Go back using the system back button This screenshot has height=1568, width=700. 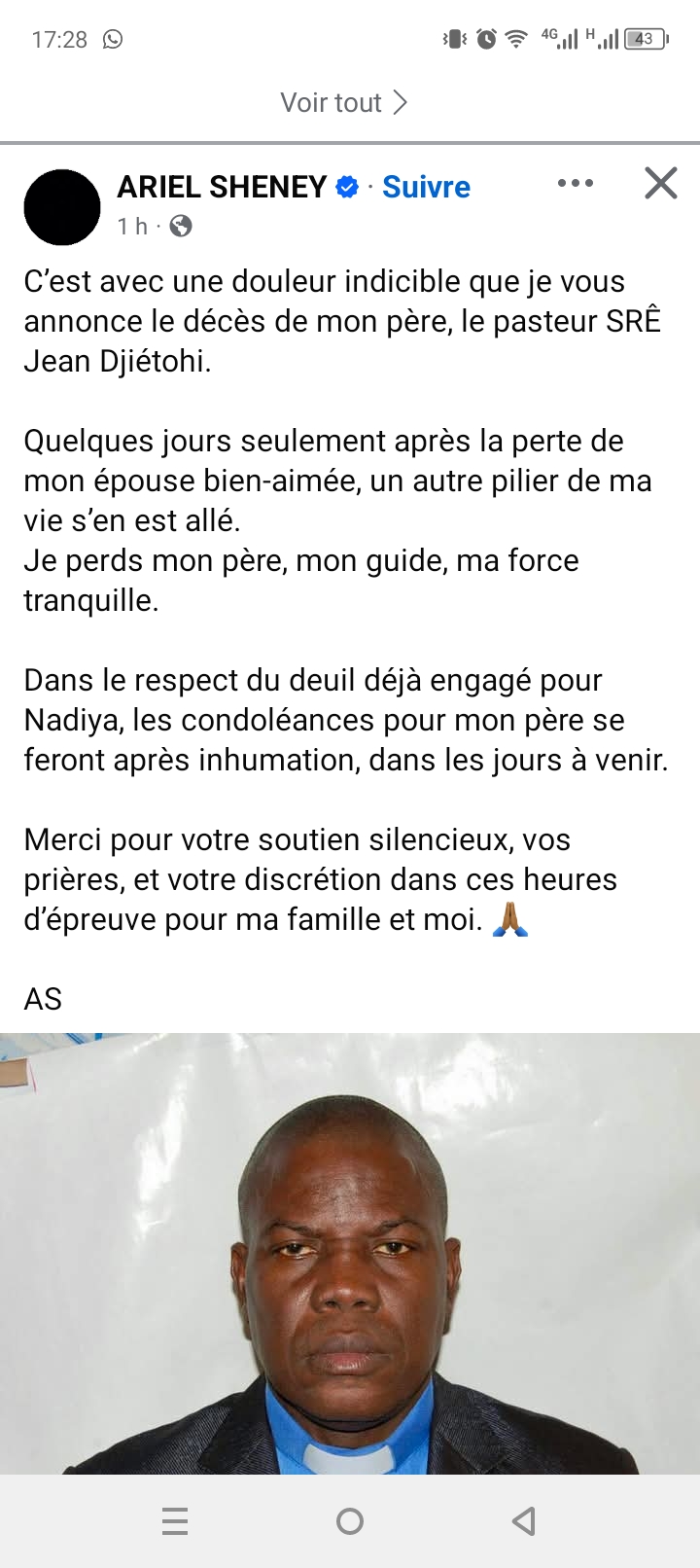(524, 1520)
